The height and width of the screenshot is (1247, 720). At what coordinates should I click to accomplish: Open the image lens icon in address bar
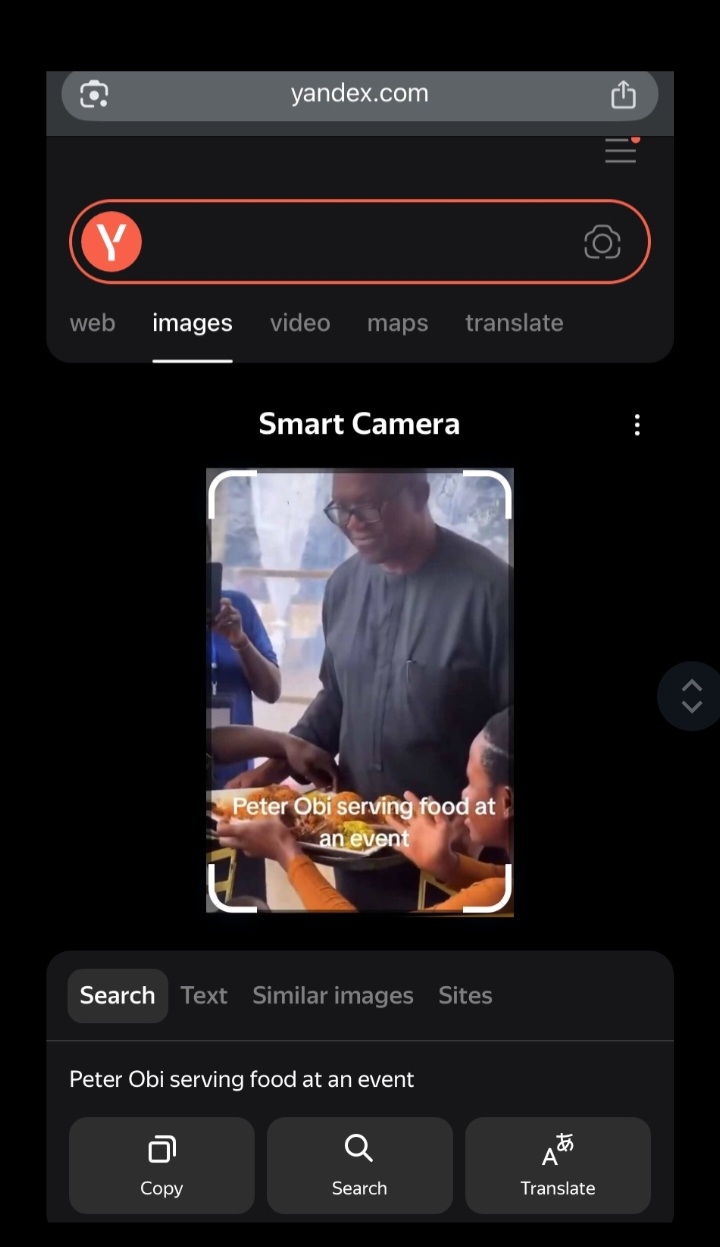(94, 94)
